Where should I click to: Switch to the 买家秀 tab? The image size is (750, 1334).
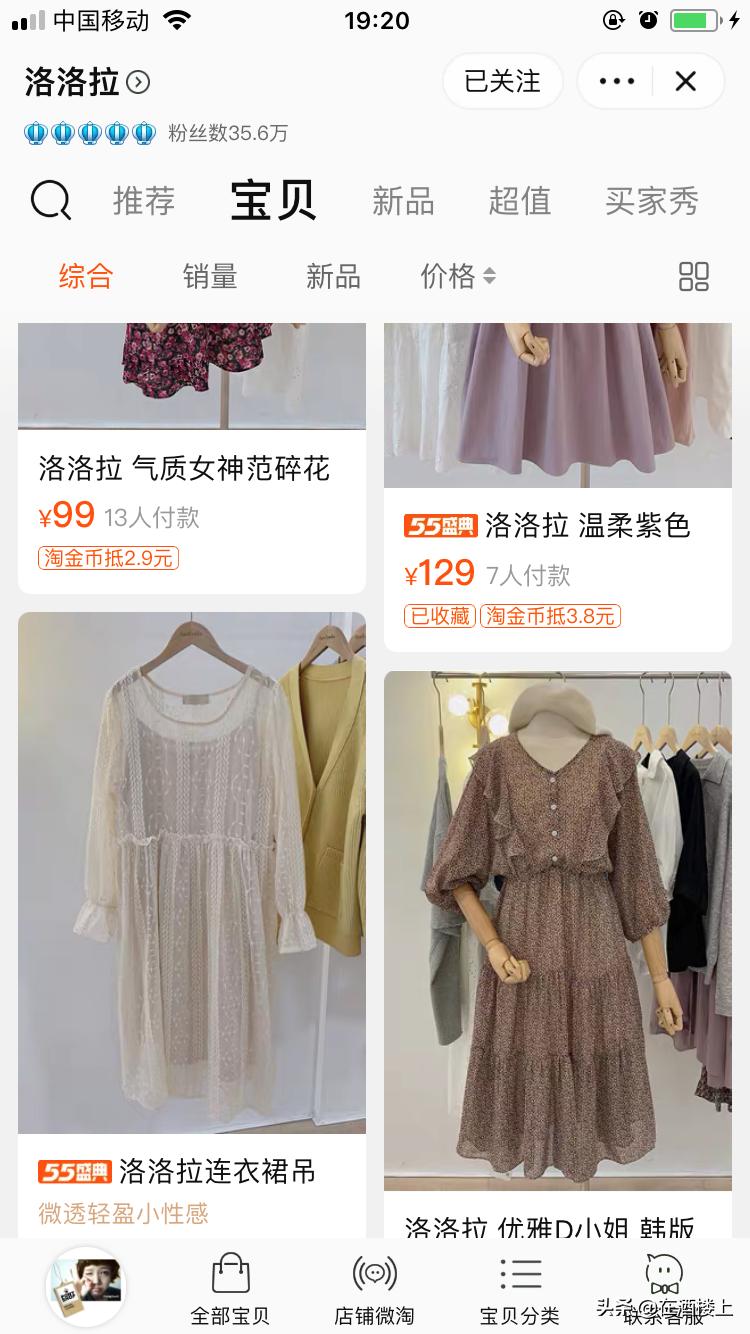[x=651, y=201]
